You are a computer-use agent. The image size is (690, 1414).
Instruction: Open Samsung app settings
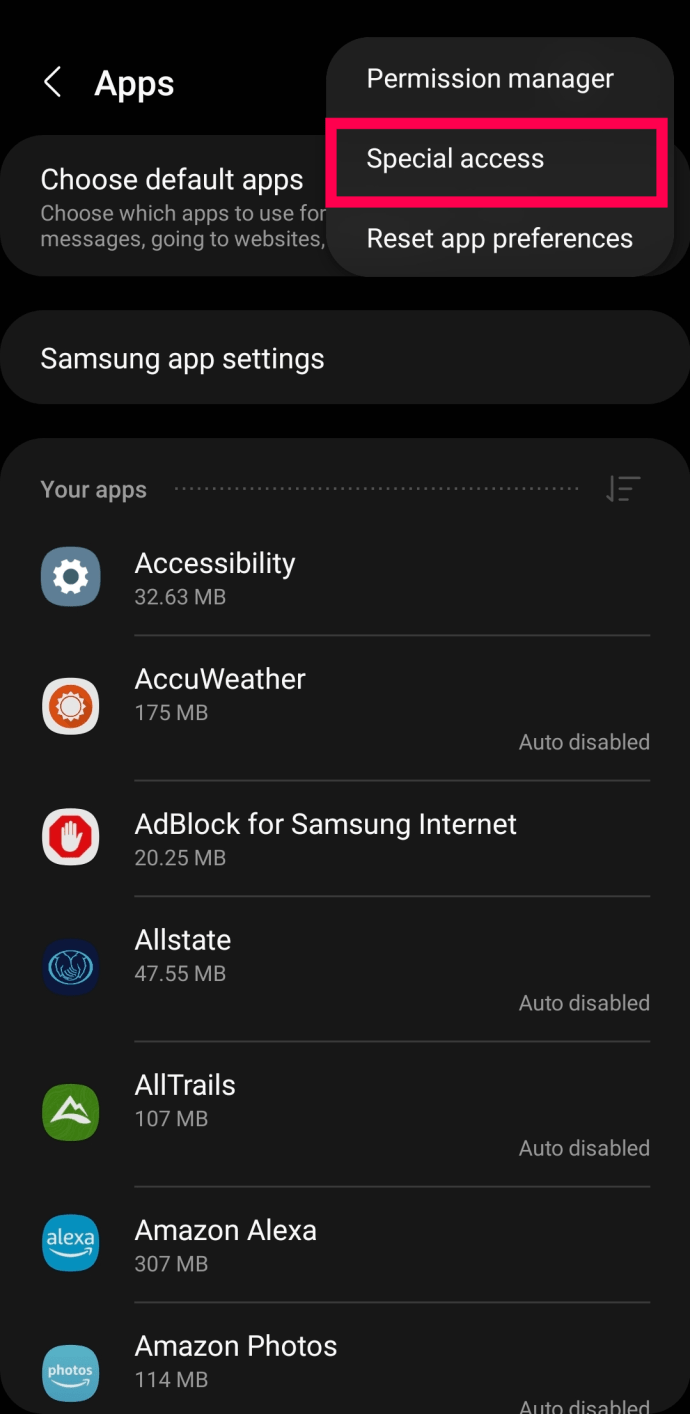coord(345,358)
